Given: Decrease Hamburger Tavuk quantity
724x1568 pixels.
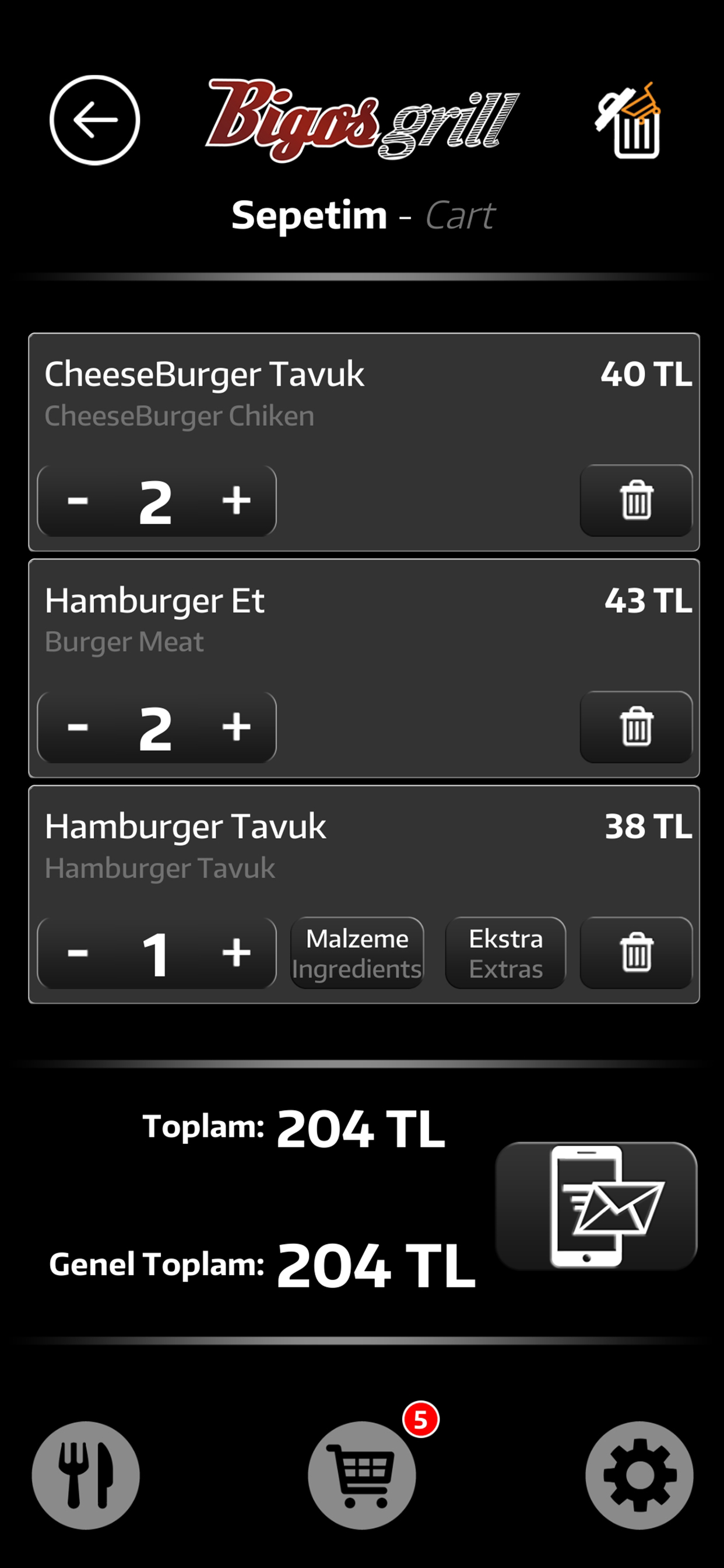Looking at the screenshot, I should (78, 953).
